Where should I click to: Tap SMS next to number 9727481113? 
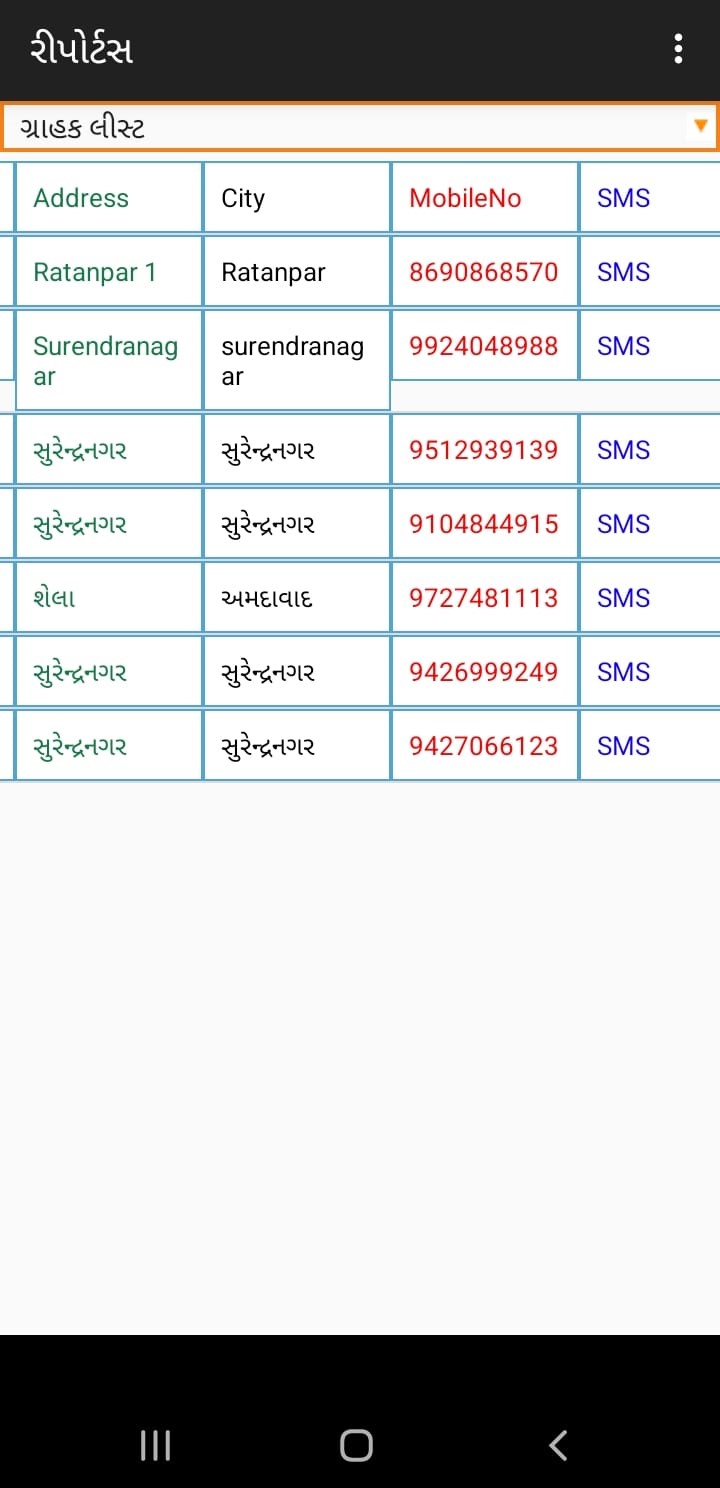623,597
